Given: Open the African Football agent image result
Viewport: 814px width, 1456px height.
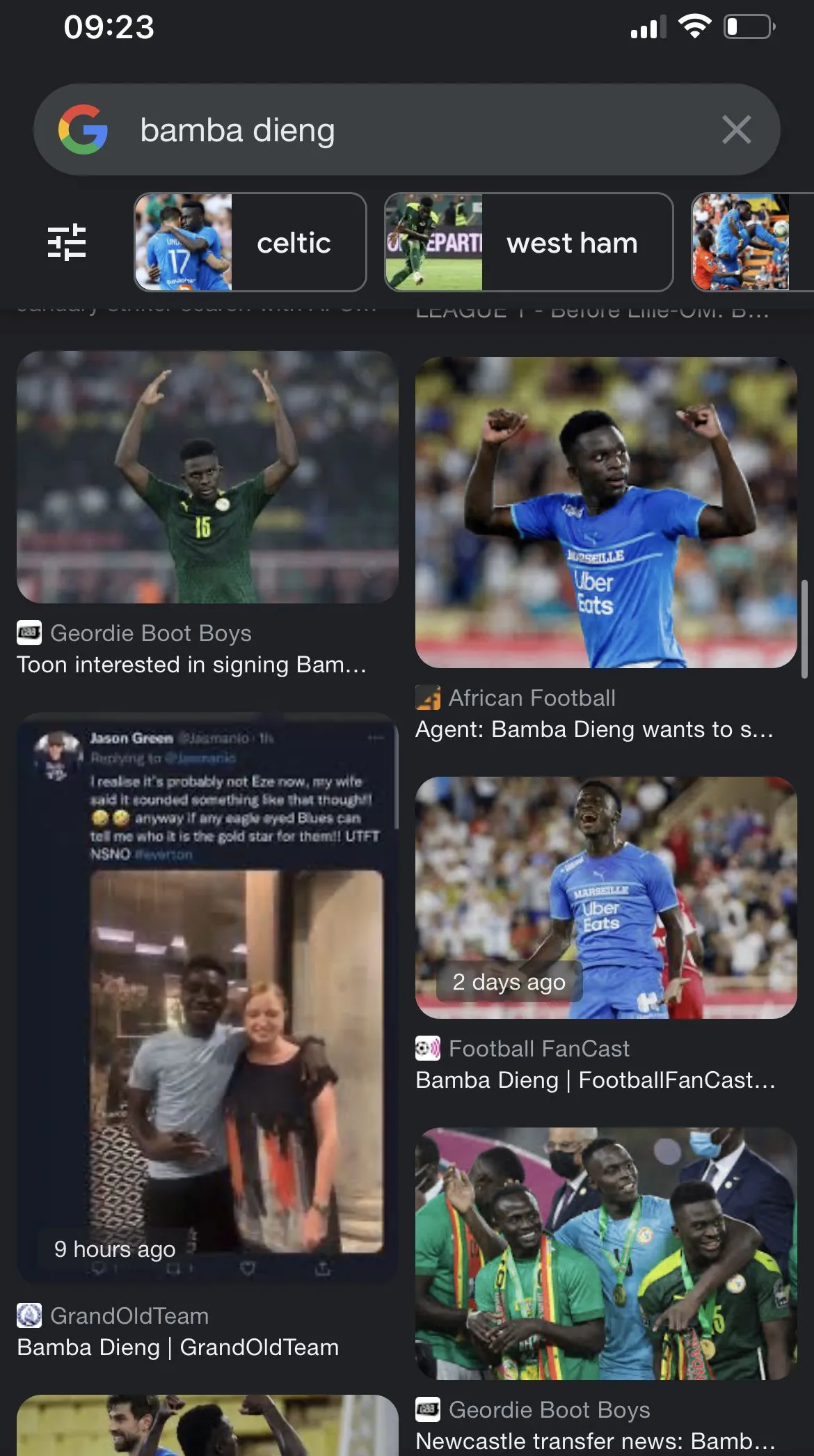Looking at the screenshot, I should (x=606, y=513).
